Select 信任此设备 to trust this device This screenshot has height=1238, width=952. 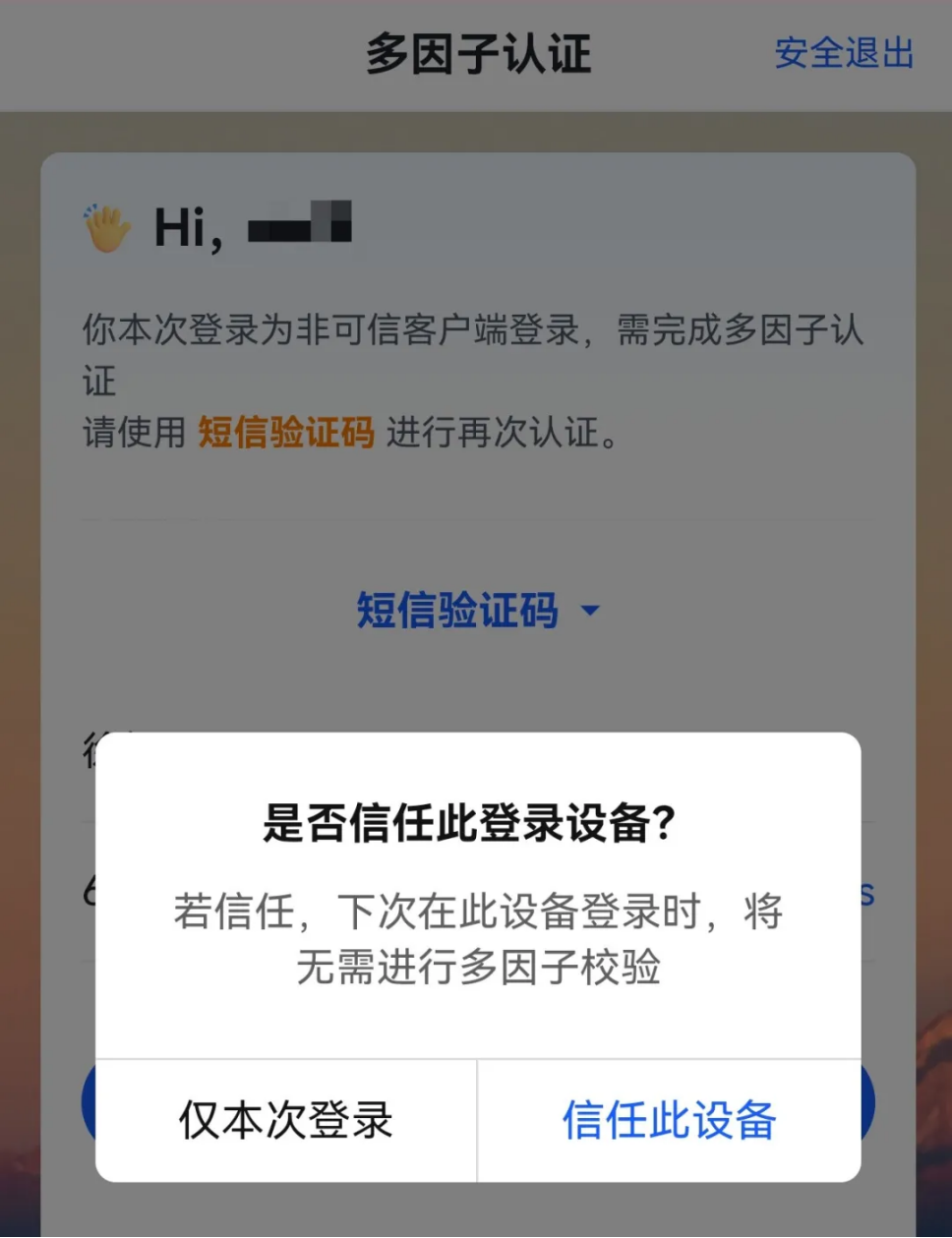[x=669, y=1121]
